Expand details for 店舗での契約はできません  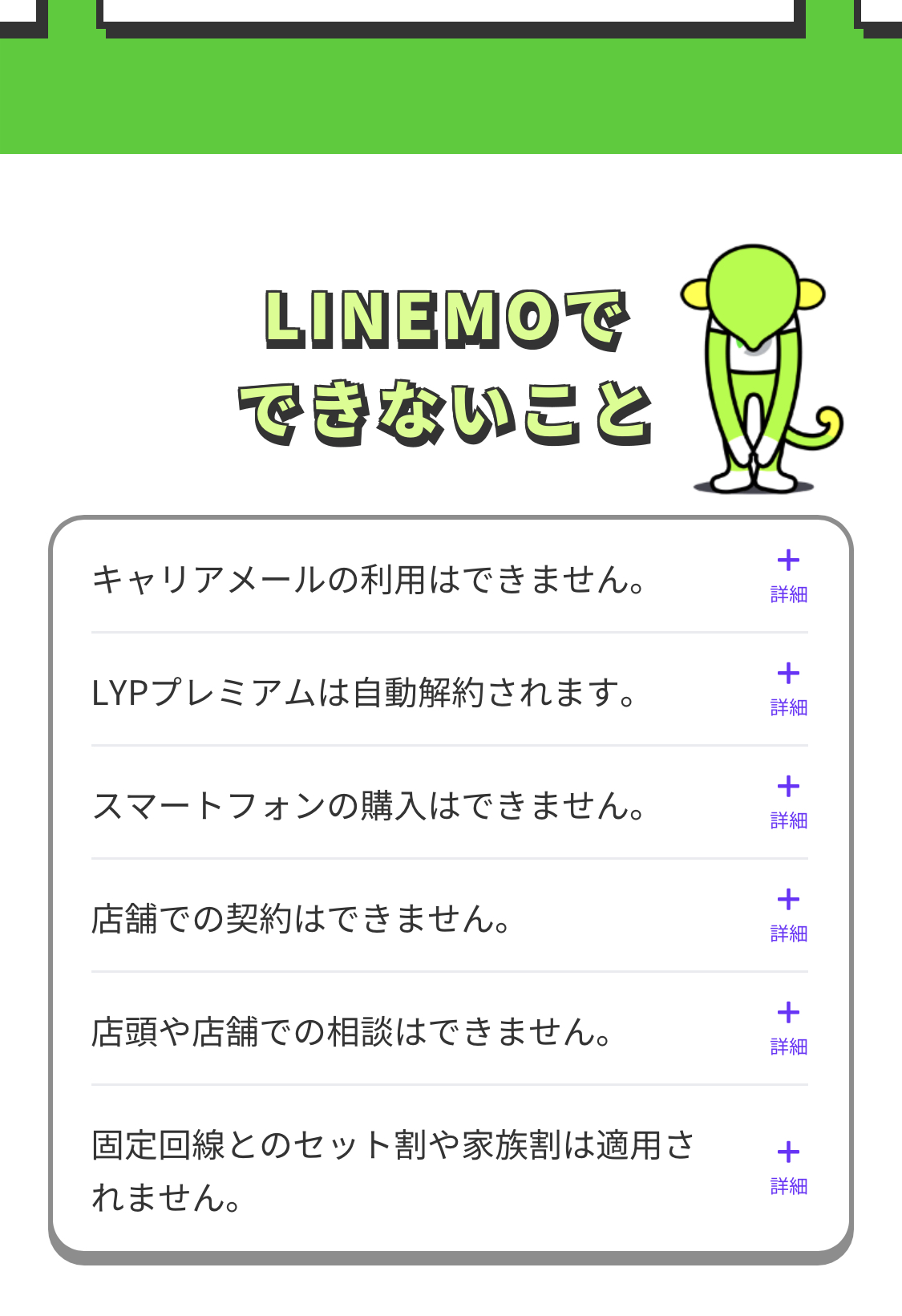pos(788,915)
